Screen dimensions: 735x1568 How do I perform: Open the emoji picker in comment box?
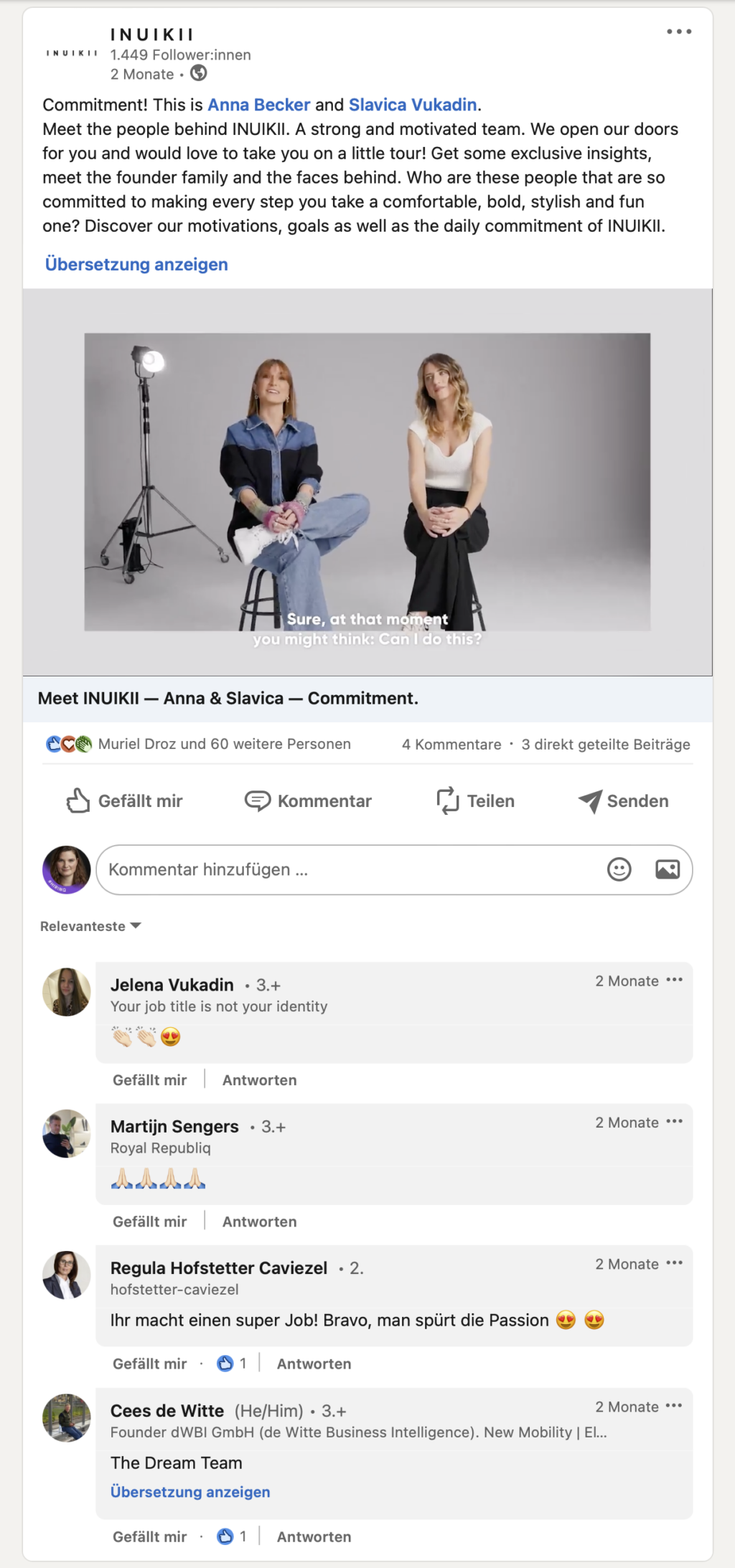[619, 869]
